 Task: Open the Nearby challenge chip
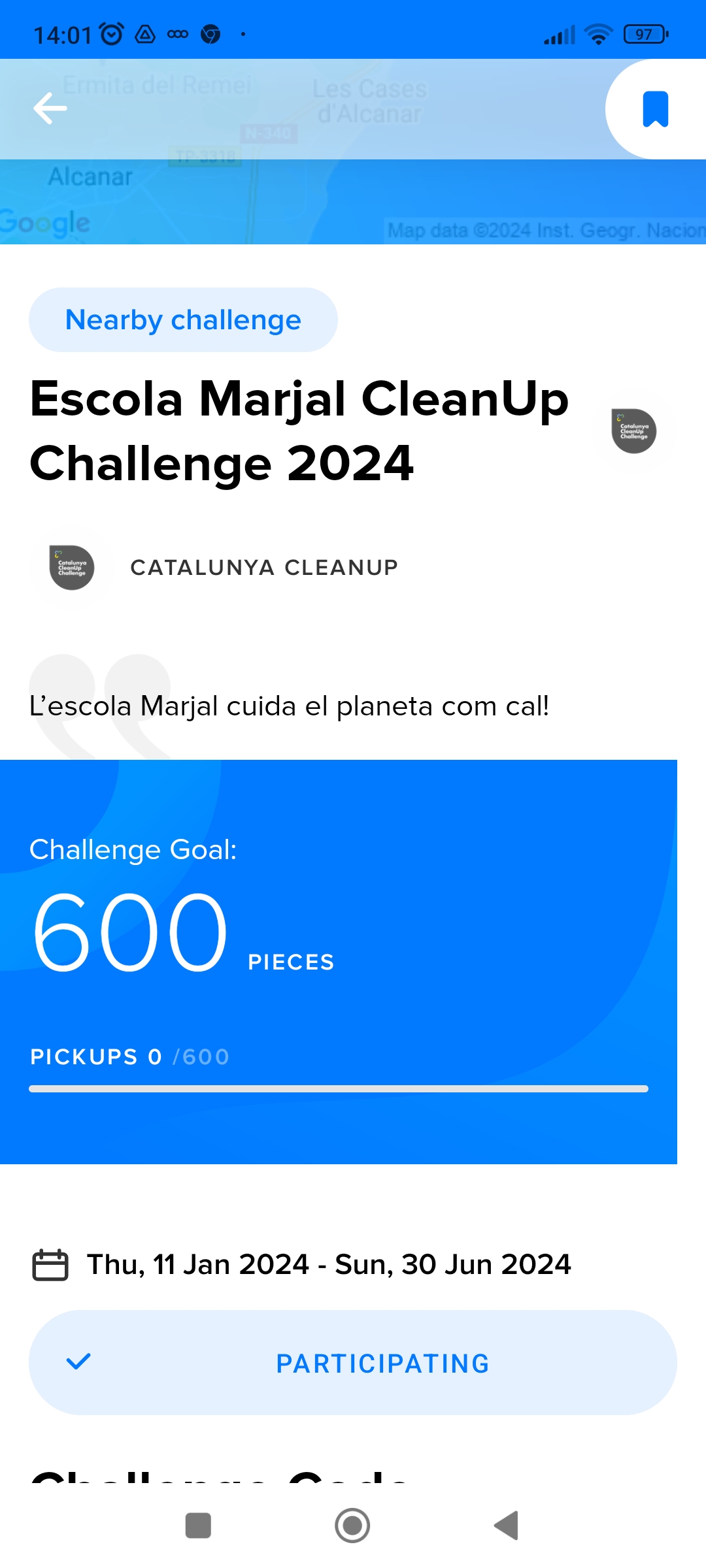(183, 320)
